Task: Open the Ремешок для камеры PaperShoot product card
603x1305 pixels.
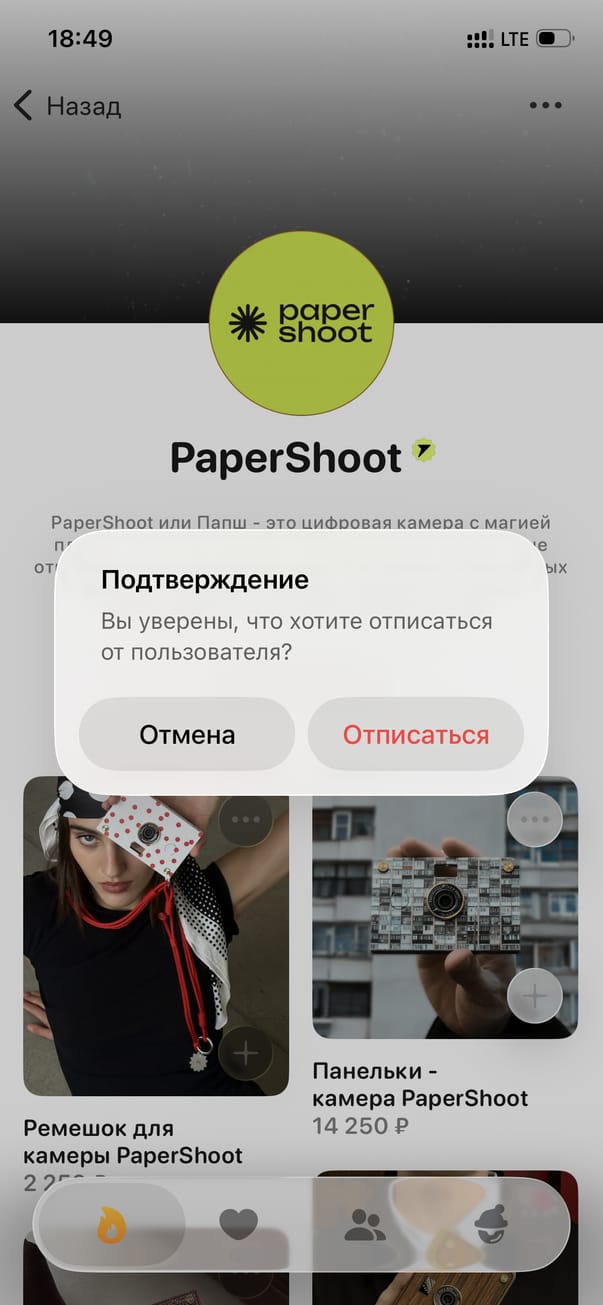Action: pos(156,940)
